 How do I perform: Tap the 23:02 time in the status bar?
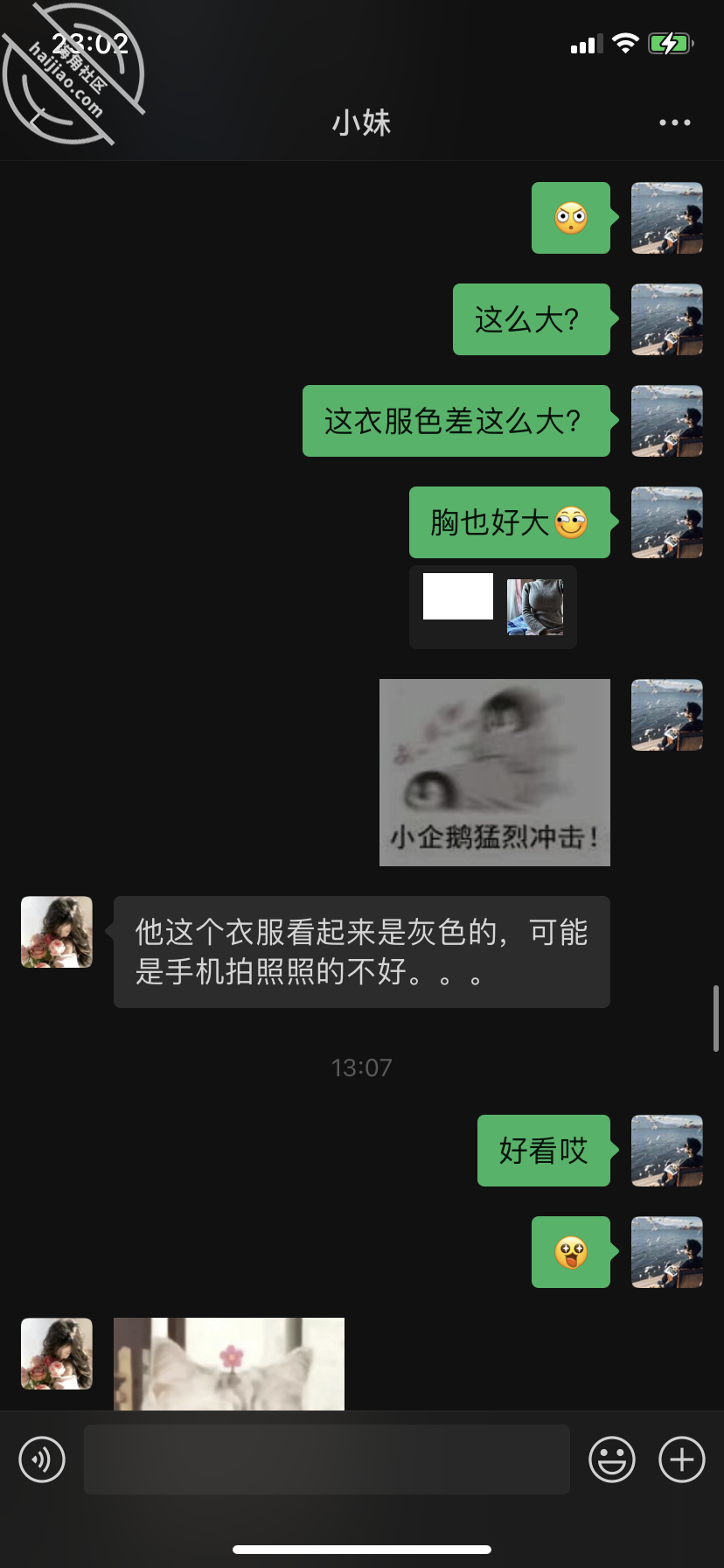click(x=92, y=43)
